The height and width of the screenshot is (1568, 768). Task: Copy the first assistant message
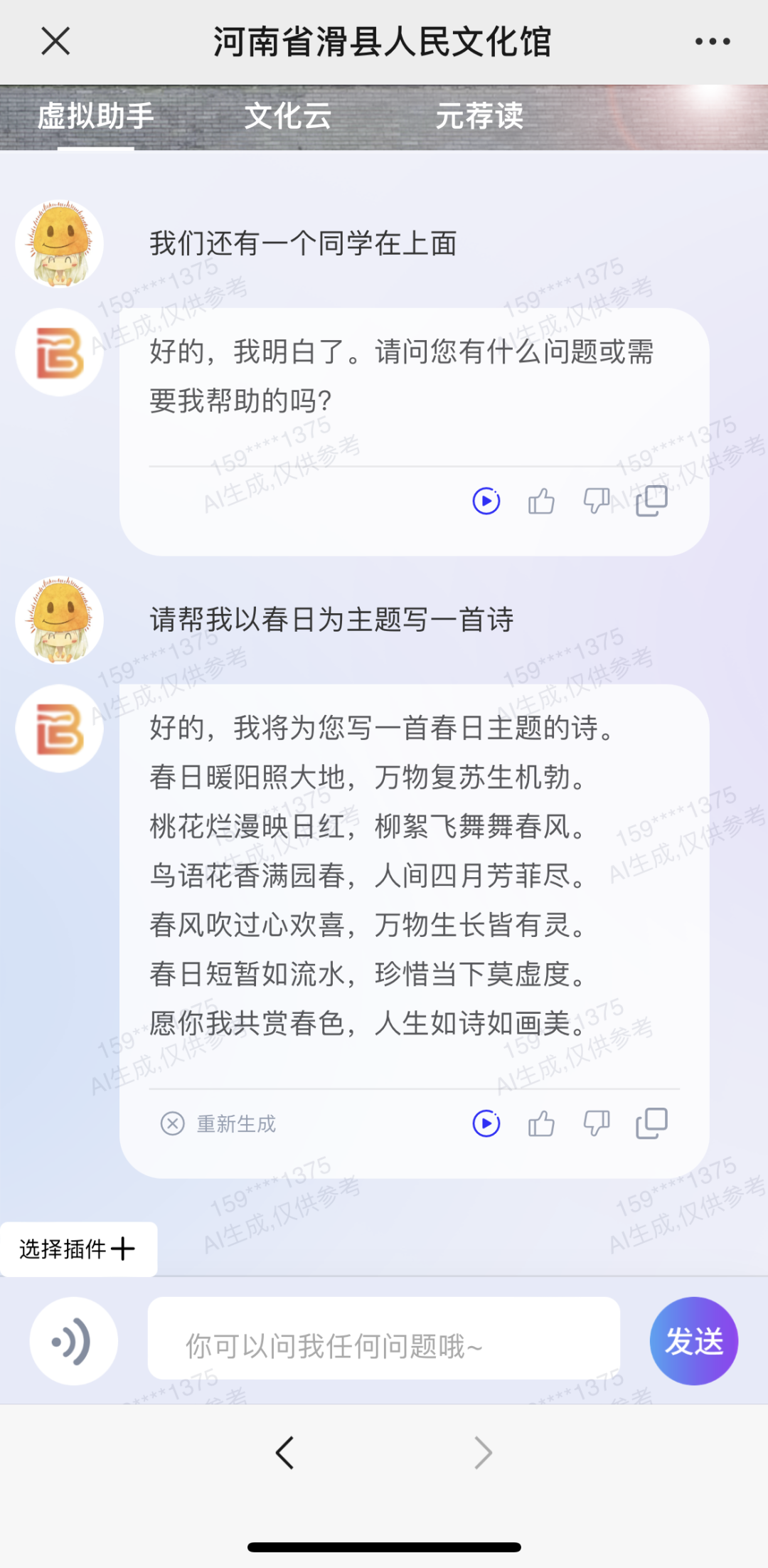(650, 501)
